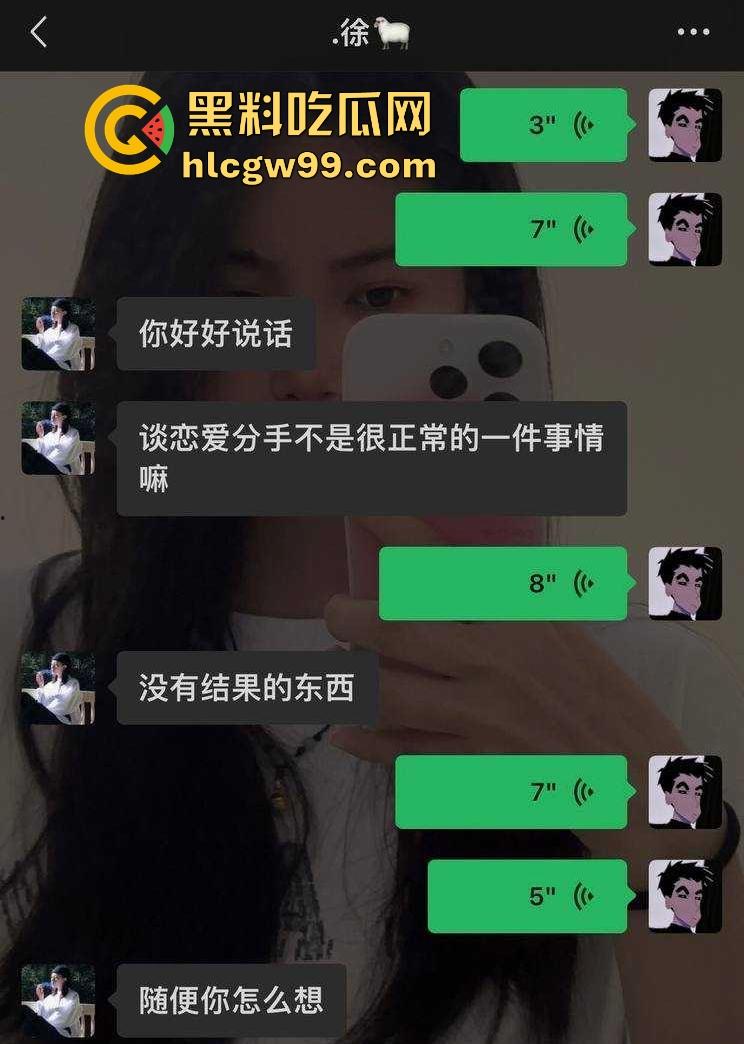
Task: Open contact's avatar next to 随便你怎么想
Action: pyautogui.click(x=58, y=1000)
